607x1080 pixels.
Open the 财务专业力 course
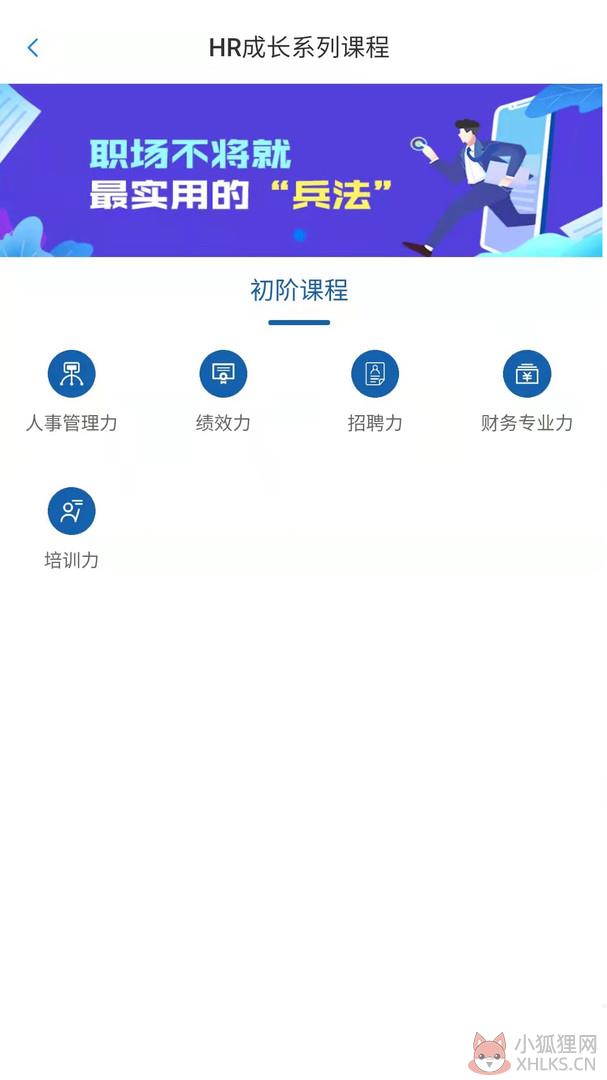coord(527,391)
